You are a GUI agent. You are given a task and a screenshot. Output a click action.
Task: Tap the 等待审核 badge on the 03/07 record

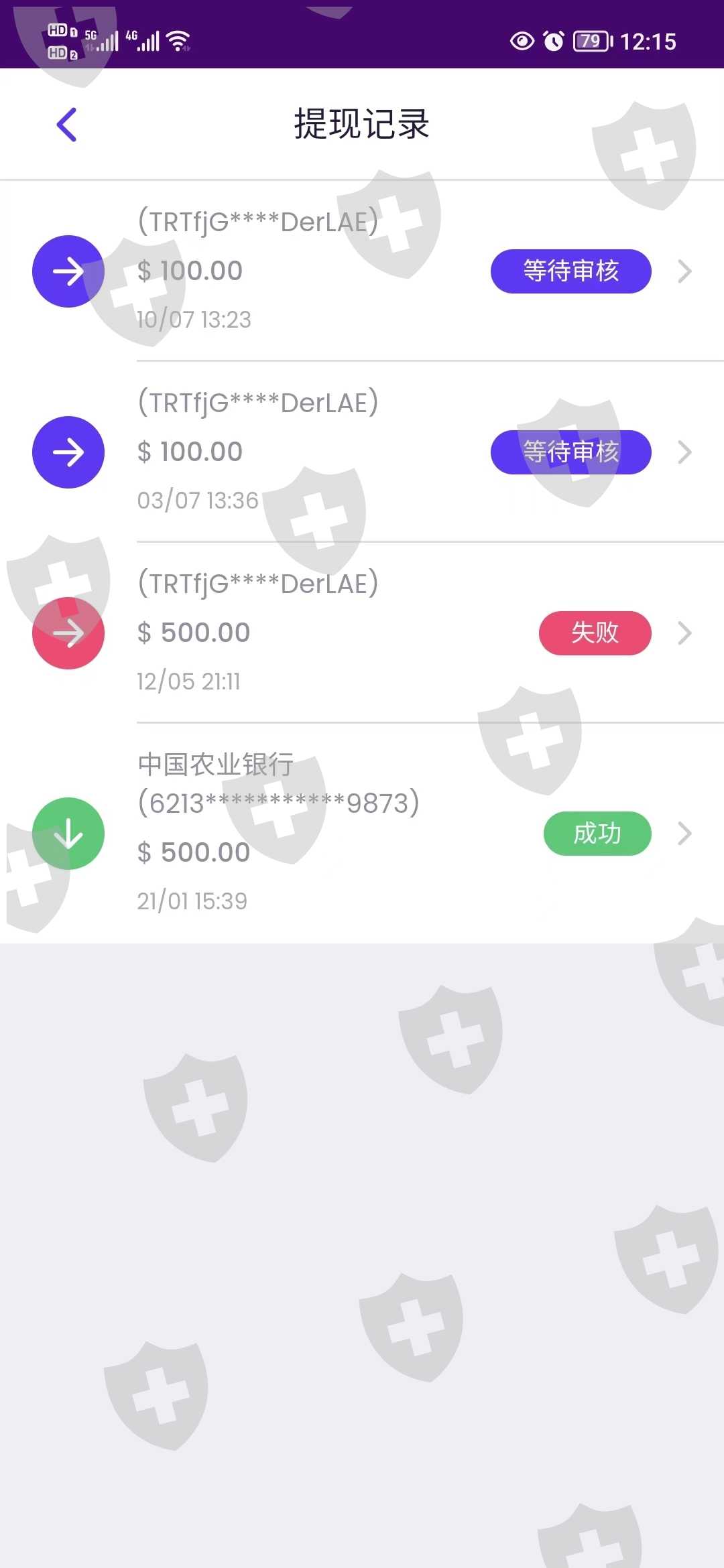click(x=571, y=452)
